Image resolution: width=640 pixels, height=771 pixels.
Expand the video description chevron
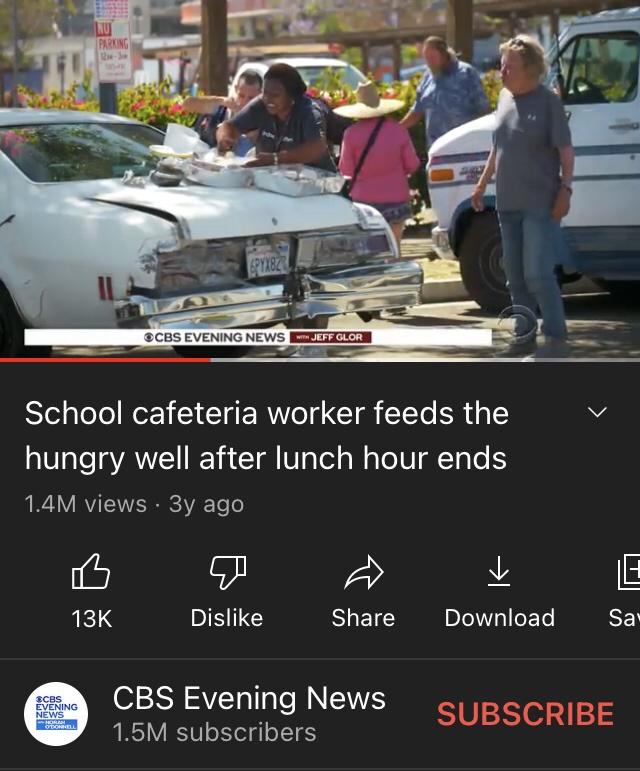pos(597,413)
